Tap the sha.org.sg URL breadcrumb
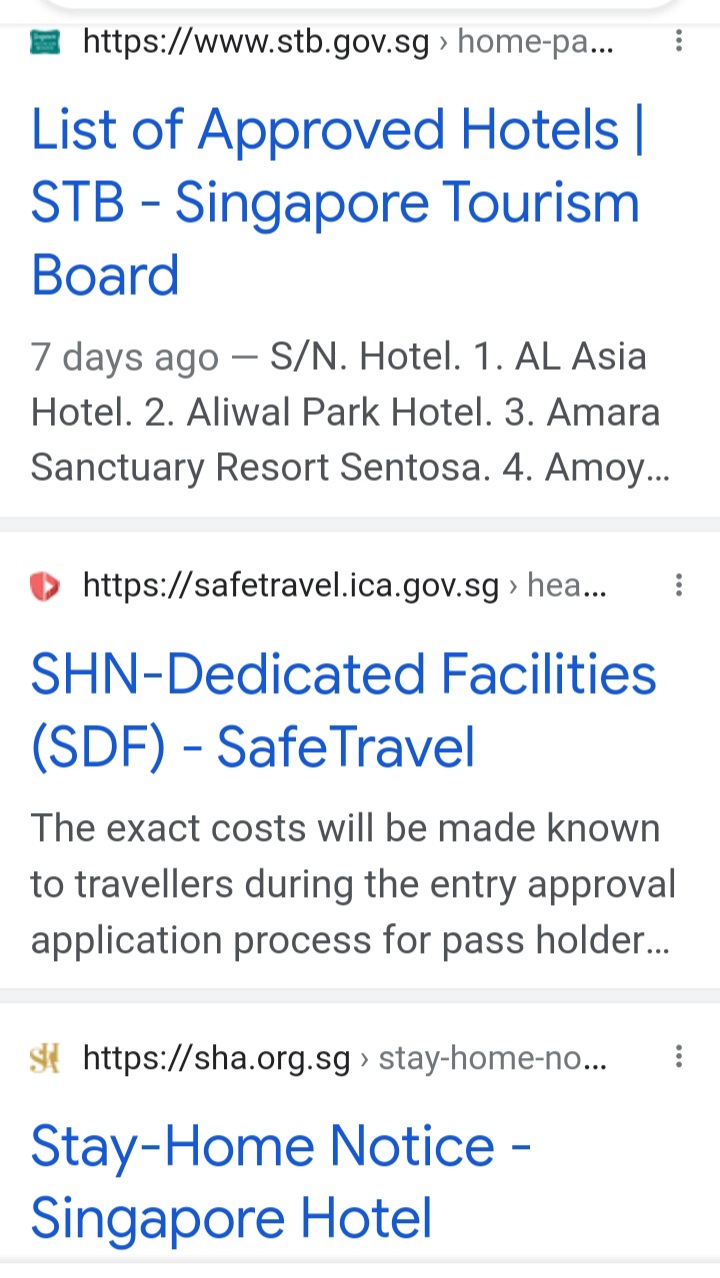The height and width of the screenshot is (1278, 720). (x=344, y=1058)
